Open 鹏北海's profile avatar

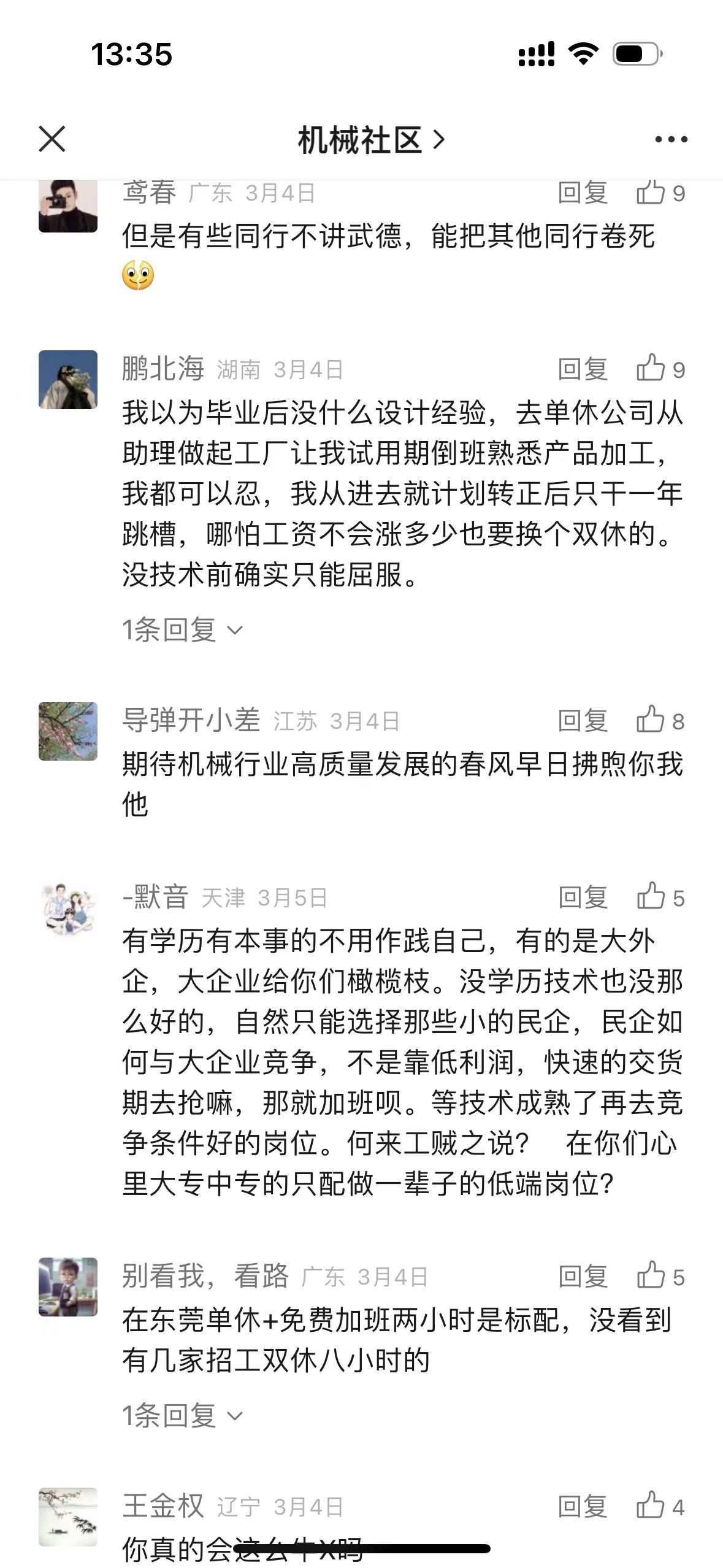click(68, 380)
